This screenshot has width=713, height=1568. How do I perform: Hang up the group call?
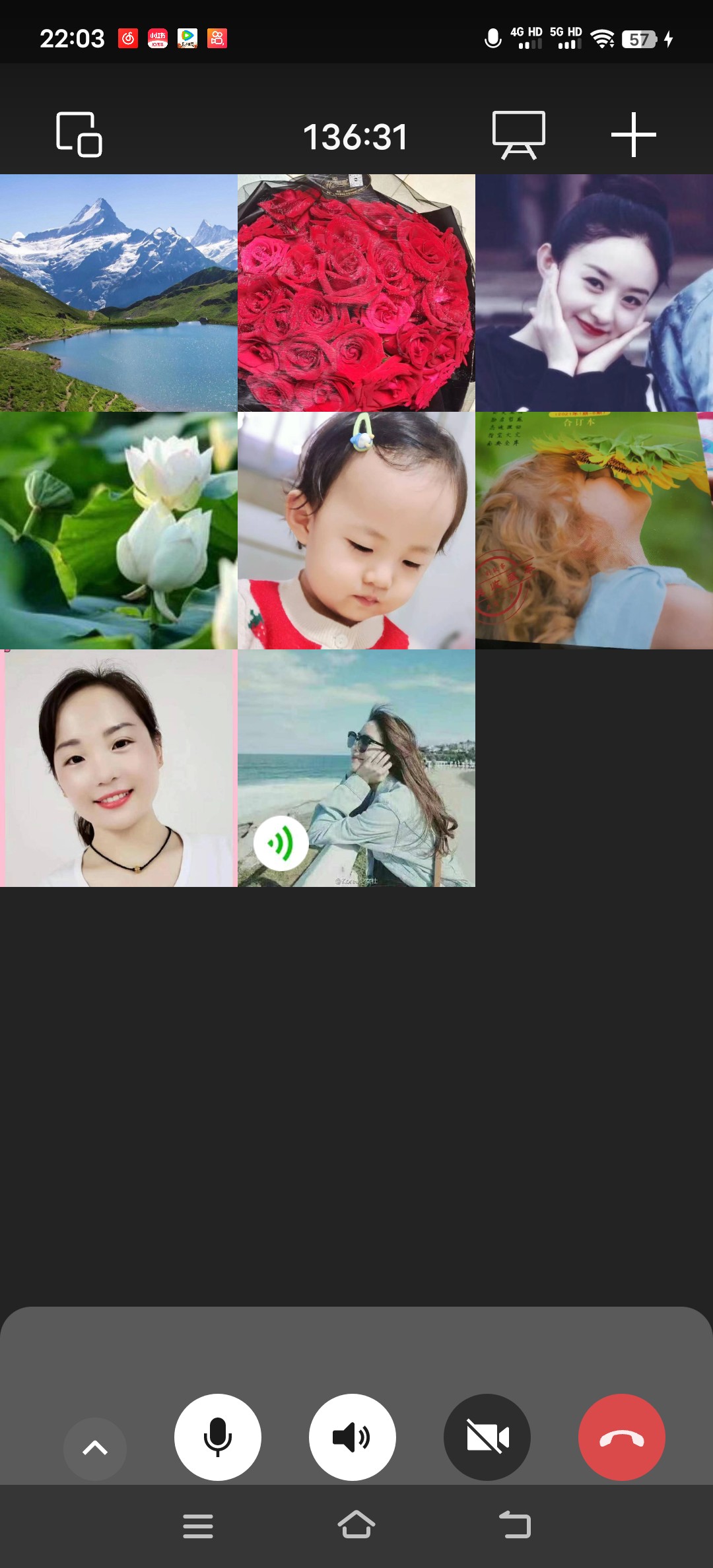[621, 1437]
